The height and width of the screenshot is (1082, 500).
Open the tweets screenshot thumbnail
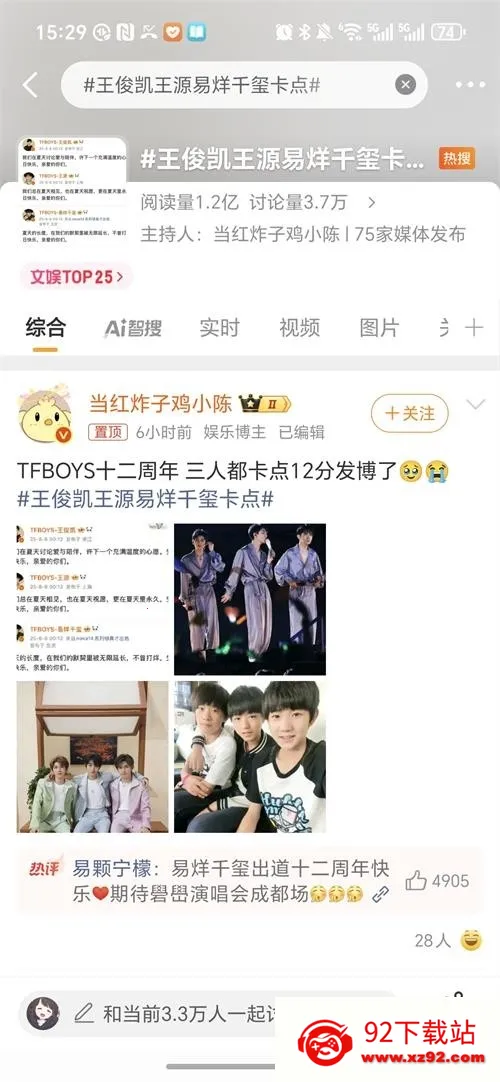click(x=92, y=599)
